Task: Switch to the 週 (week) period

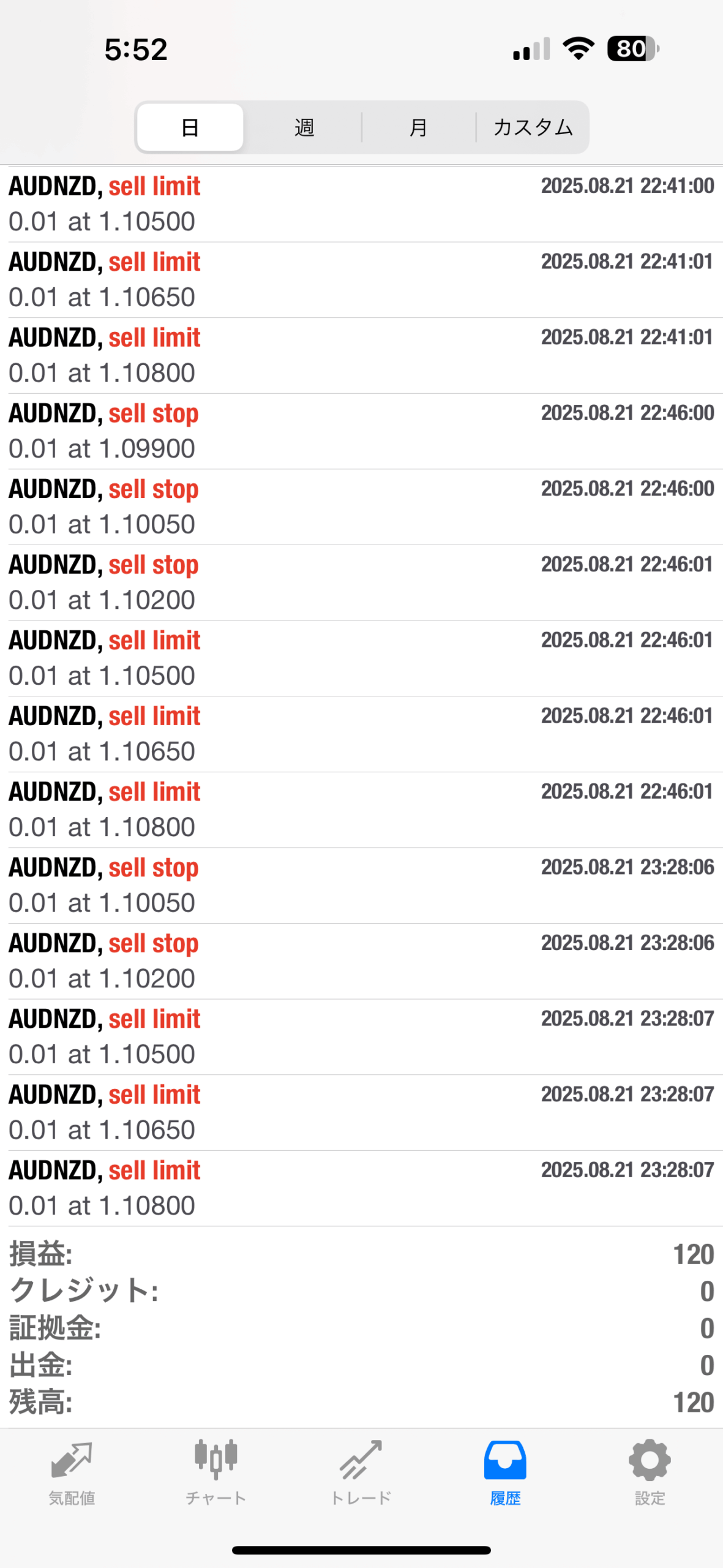Action: coord(304,127)
